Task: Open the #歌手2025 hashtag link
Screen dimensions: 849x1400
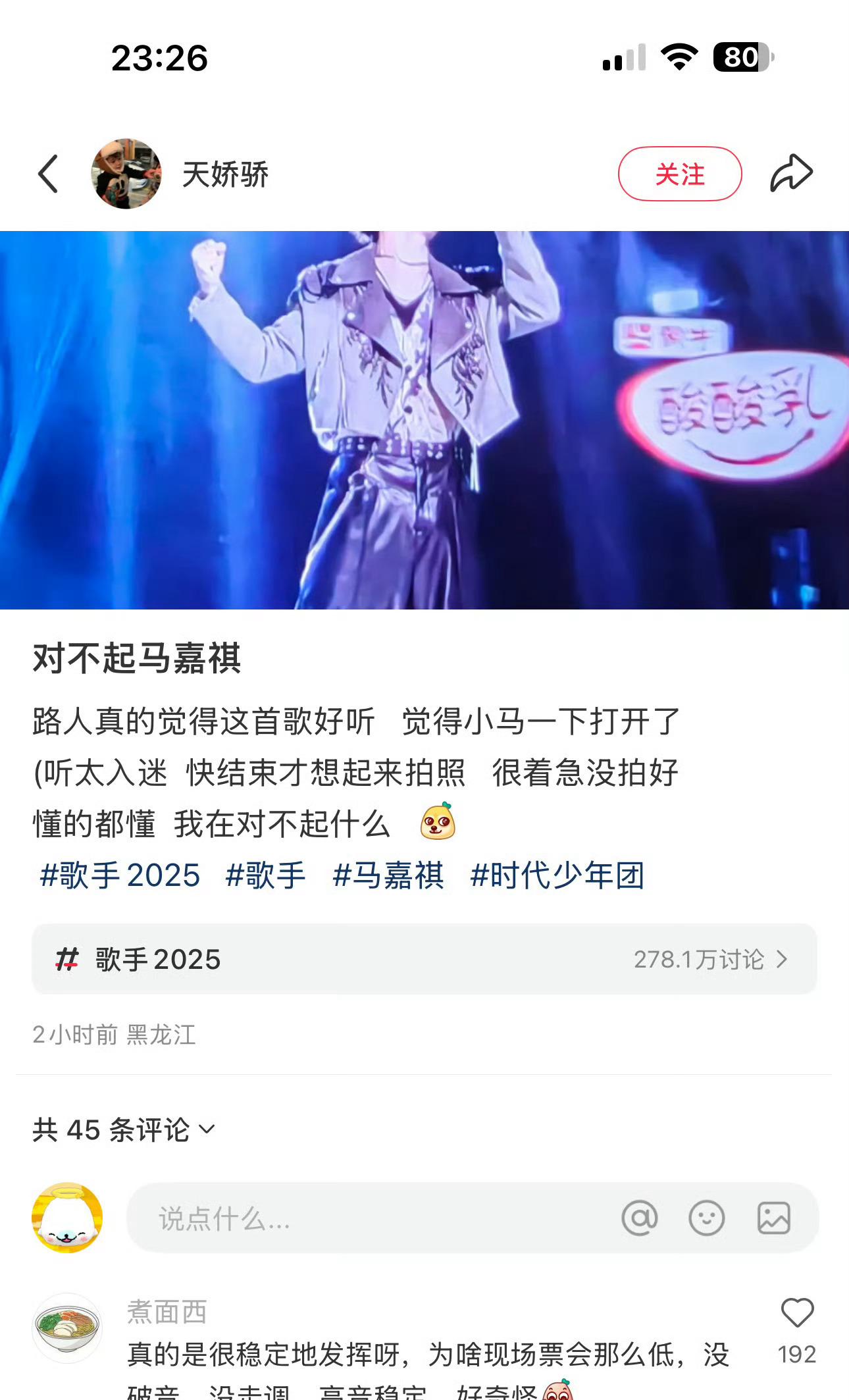Action: (x=120, y=876)
